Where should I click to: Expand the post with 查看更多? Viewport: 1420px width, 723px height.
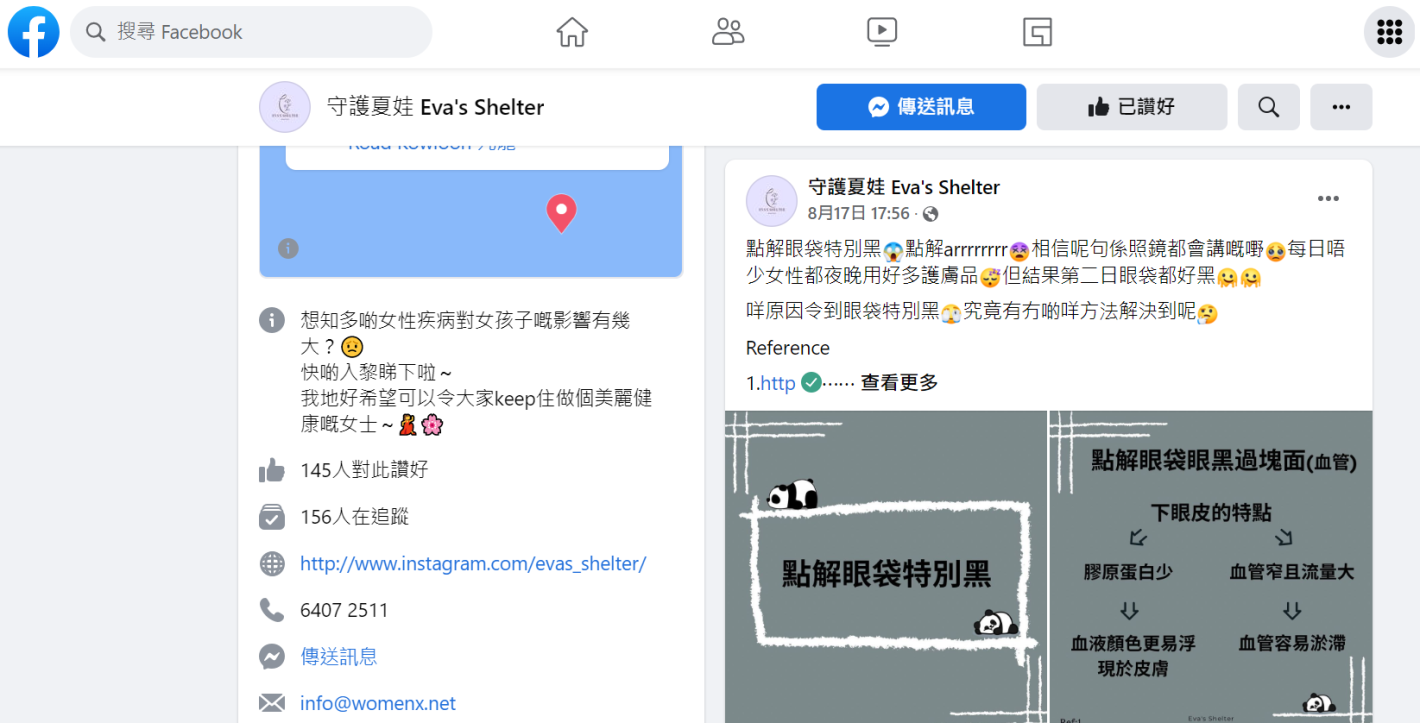click(899, 382)
